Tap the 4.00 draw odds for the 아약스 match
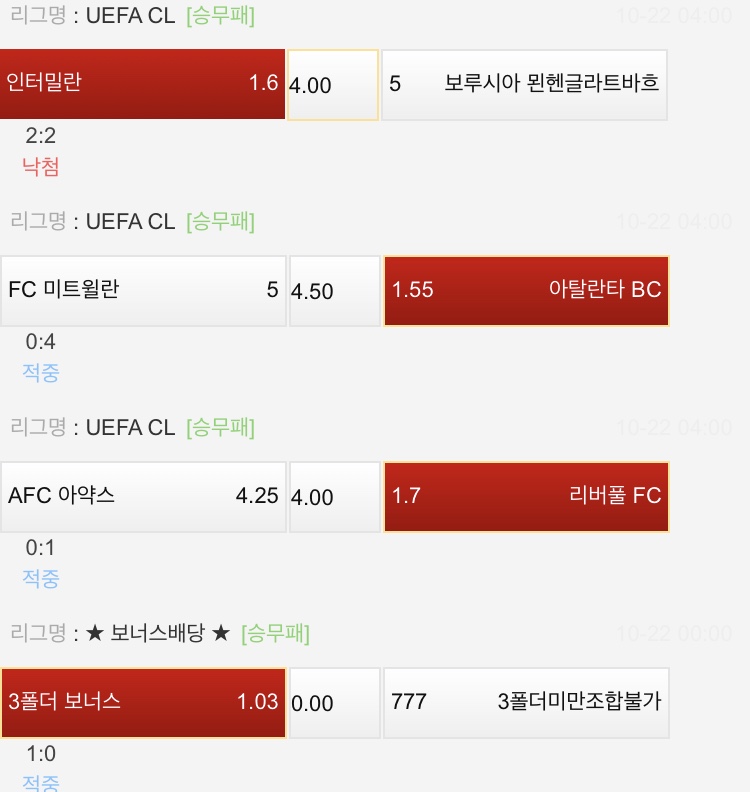Image resolution: width=750 pixels, height=792 pixels. pyautogui.click(x=334, y=496)
